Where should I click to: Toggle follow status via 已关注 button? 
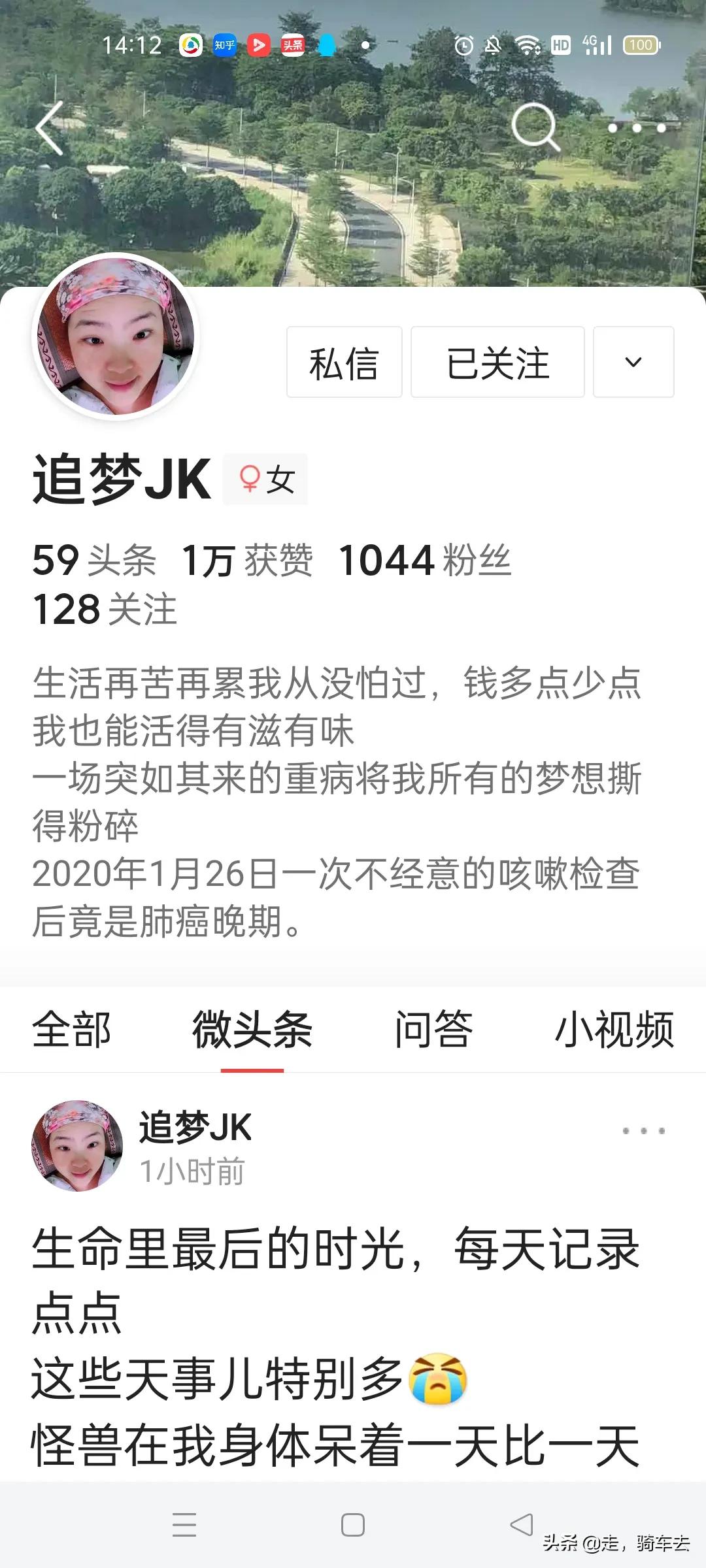click(497, 363)
